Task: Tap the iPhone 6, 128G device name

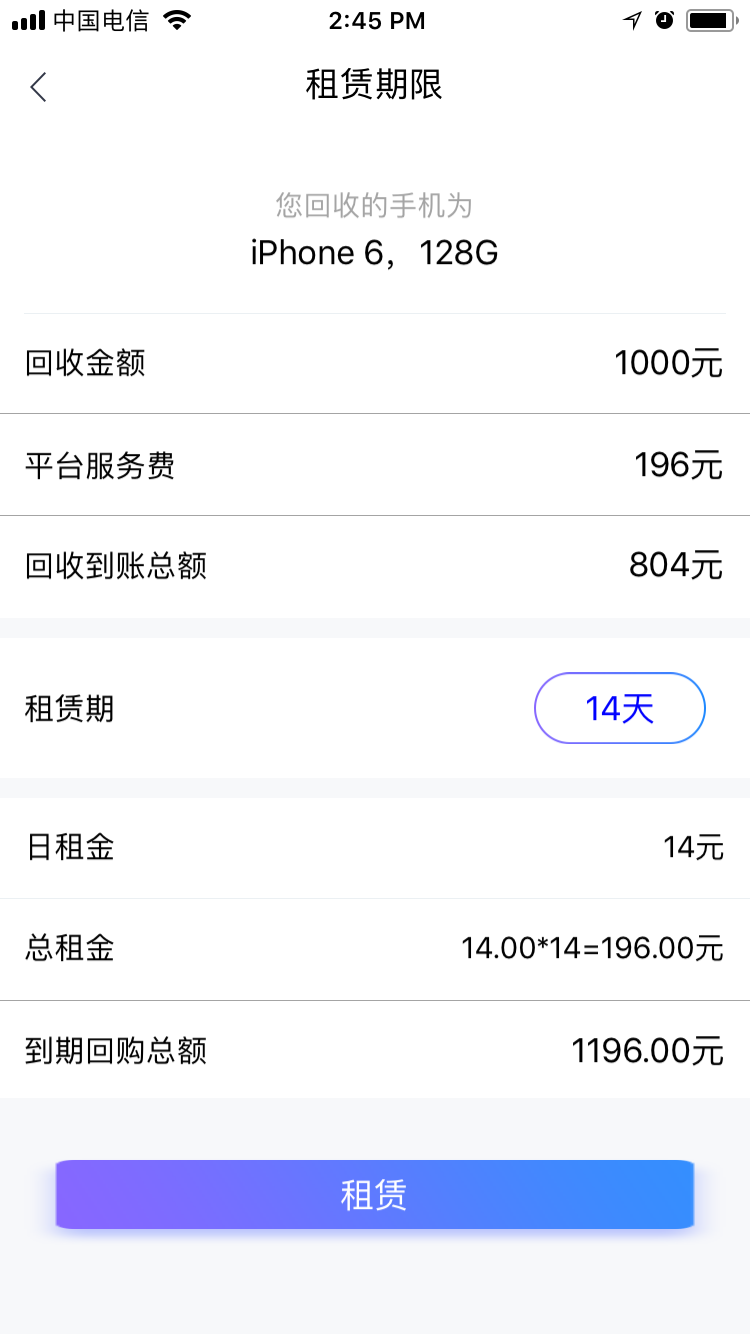Action: click(x=375, y=252)
